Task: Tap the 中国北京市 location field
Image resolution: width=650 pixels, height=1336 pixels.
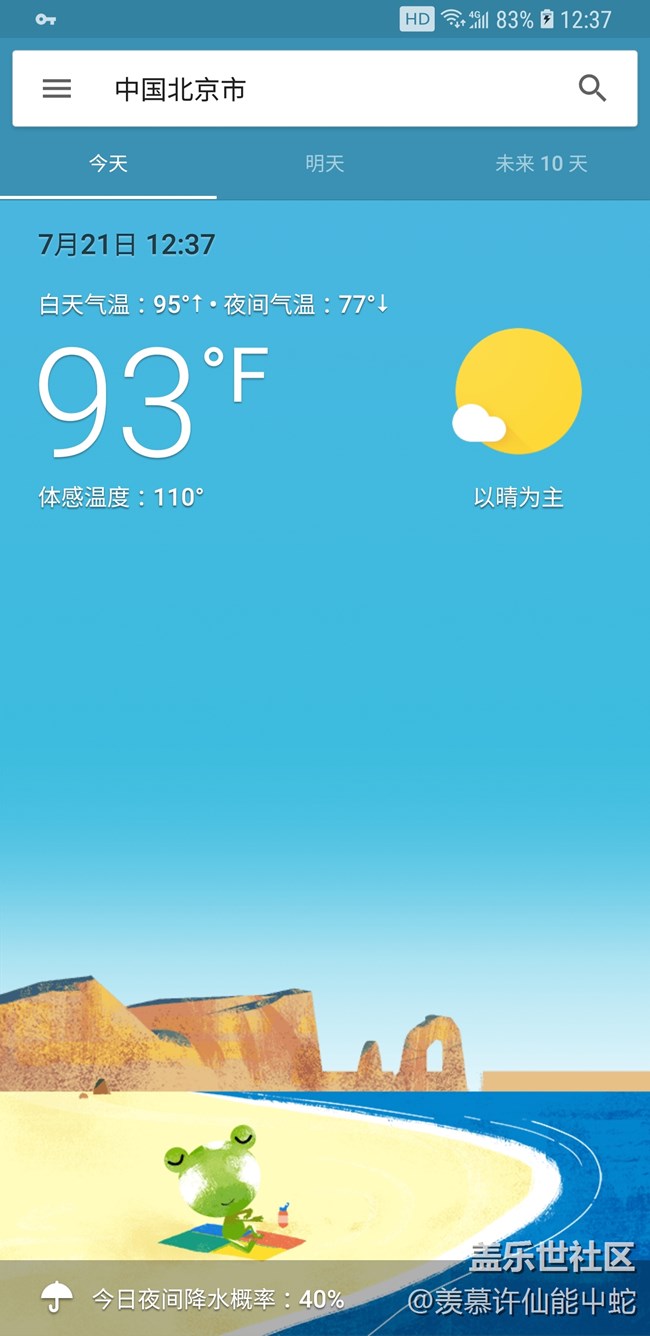Action: click(180, 90)
